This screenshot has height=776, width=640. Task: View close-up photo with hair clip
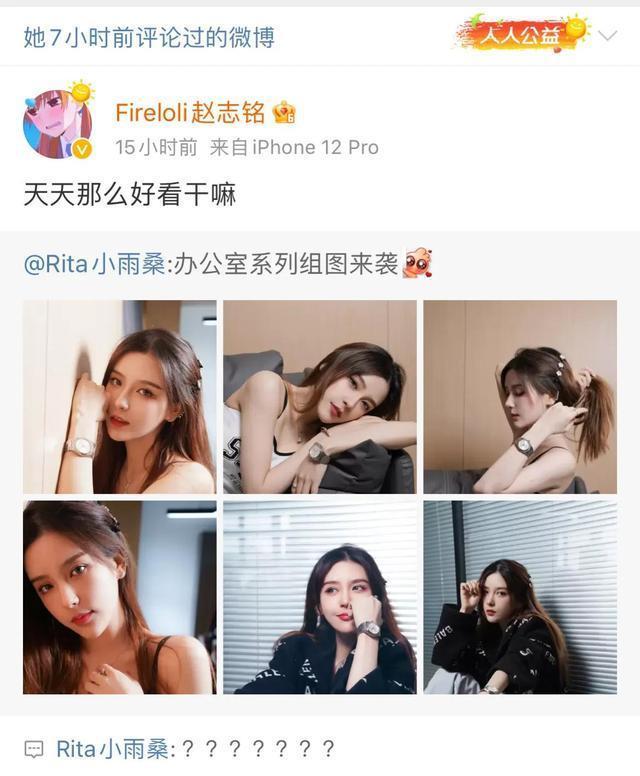[x=120, y=597]
